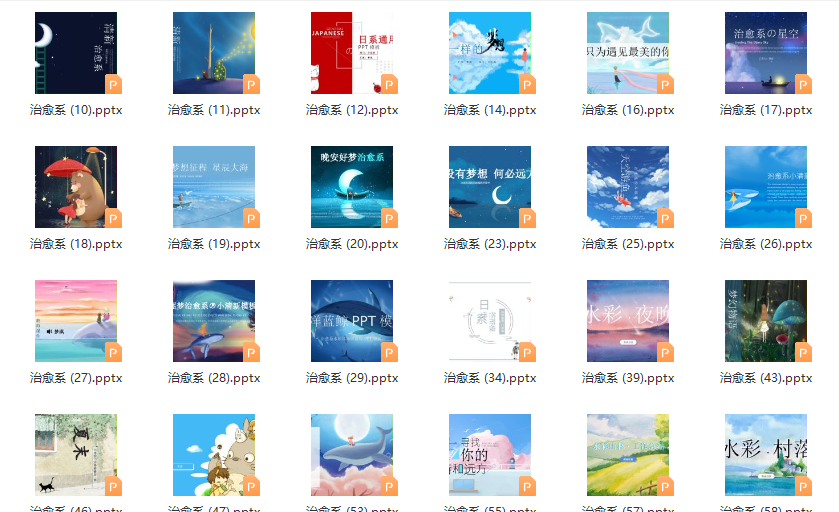The height and width of the screenshot is (512, 839).
Task: Open file 治愈系 (23).pptx
Action: pos(490,187)
